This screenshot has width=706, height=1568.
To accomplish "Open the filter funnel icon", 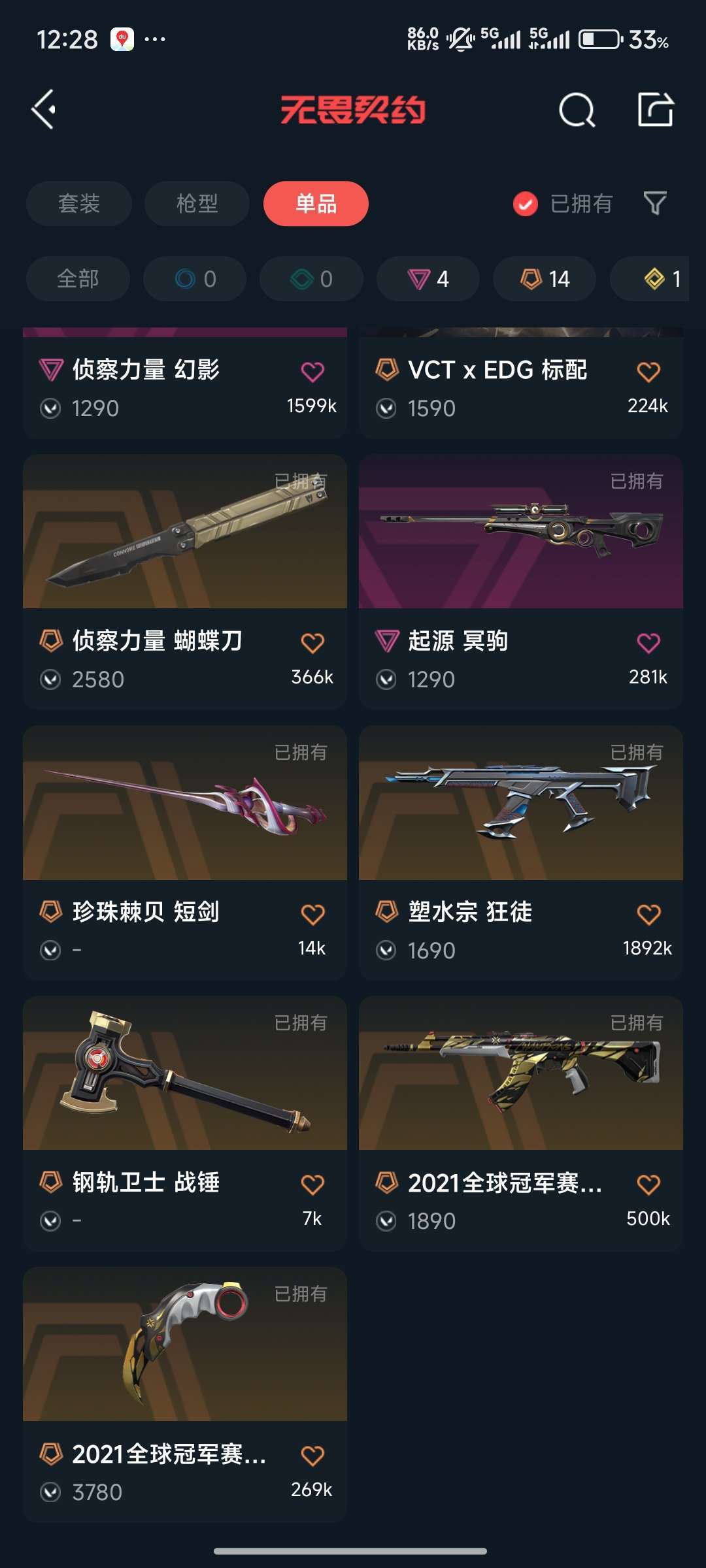I will (655, 203).
